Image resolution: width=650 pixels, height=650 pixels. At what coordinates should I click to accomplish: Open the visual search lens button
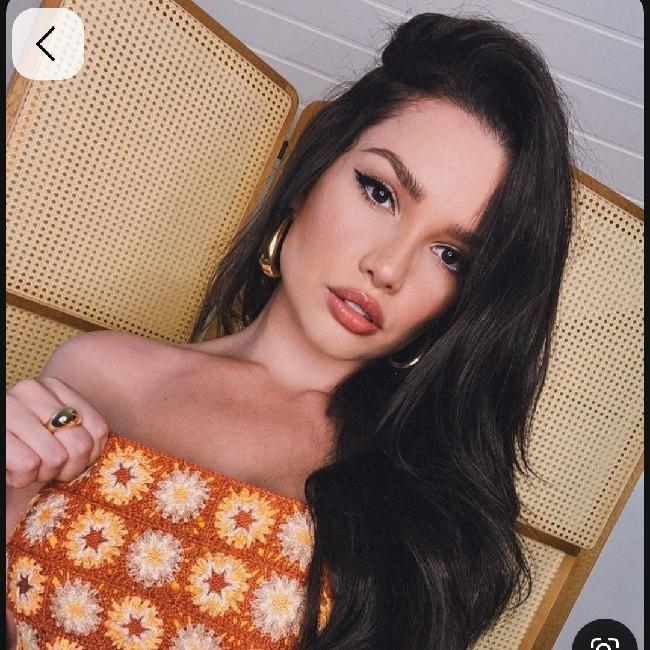click(606, 640)
